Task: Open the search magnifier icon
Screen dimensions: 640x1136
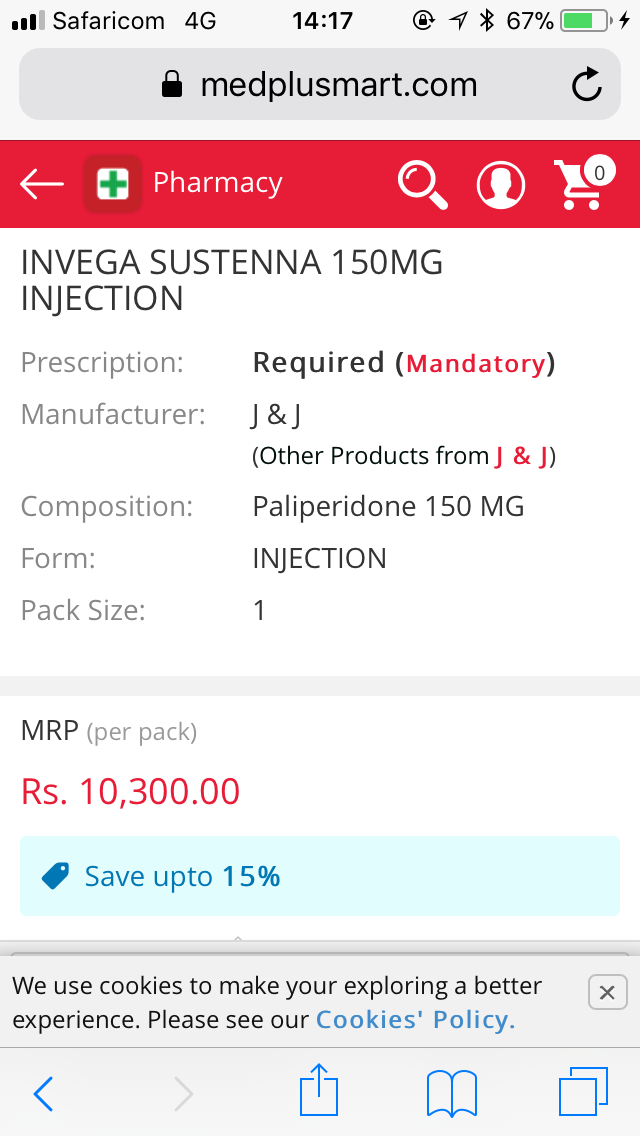Action: [x=422, y=185]
